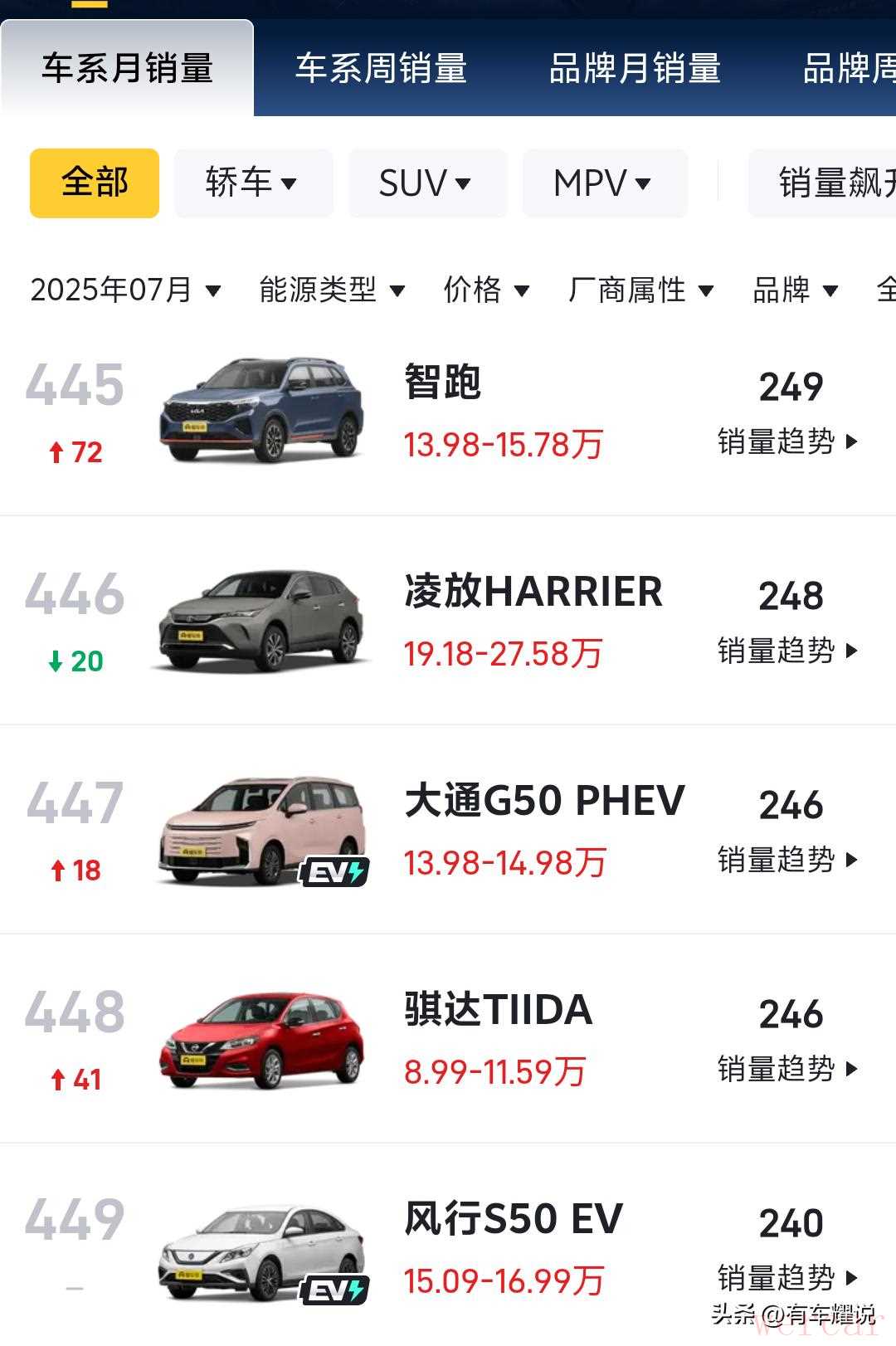896x1346 pixels.
Task: Open the 厂商属性 filter
Action: coord(640,290)
